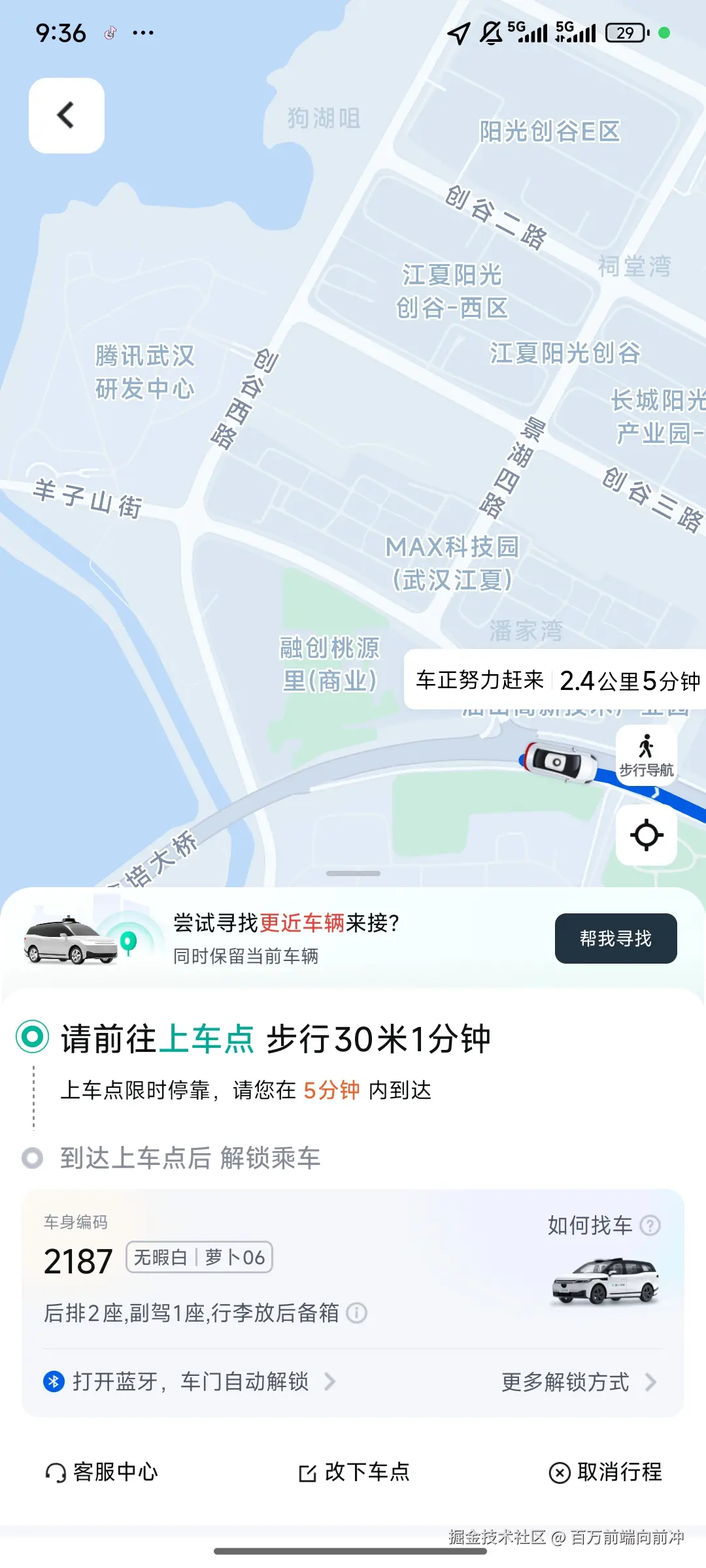The width and height of the screenshot is (706, 1568).
Task: Tap the locate-me crosshair icon
Action: 647,836
